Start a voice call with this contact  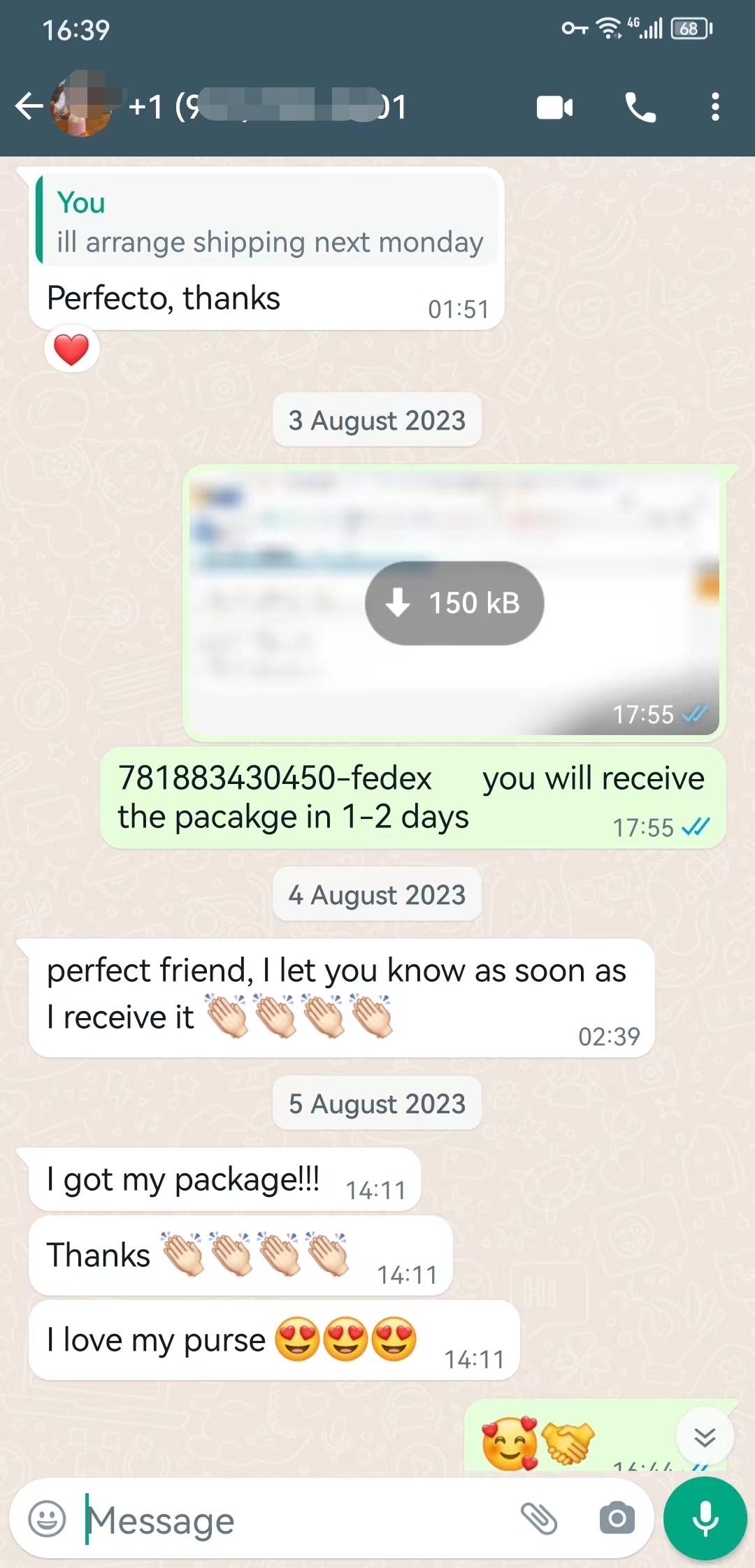[640, 108]
